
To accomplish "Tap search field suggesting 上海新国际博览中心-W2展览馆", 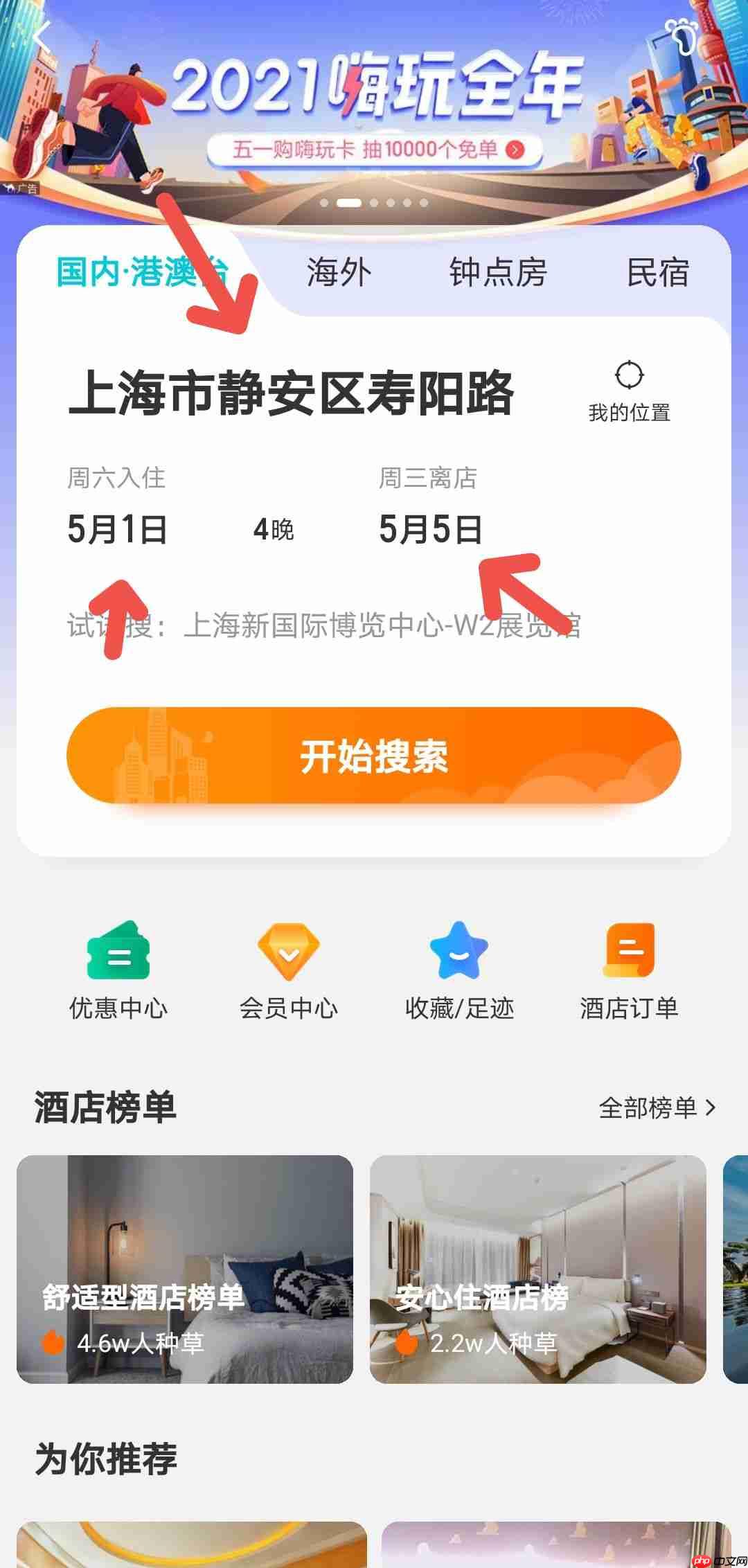I will click(326, 627).
